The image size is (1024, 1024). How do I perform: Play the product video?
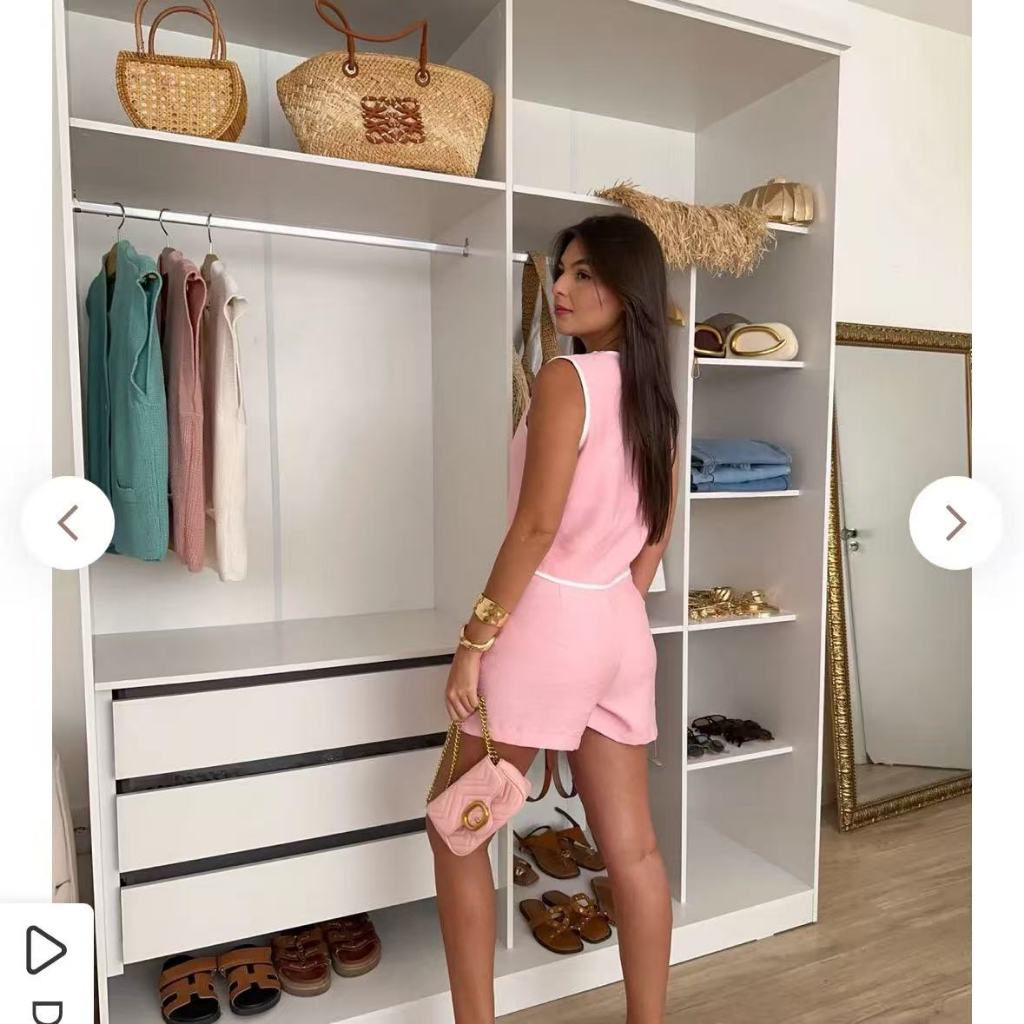[x=45, y=950]
